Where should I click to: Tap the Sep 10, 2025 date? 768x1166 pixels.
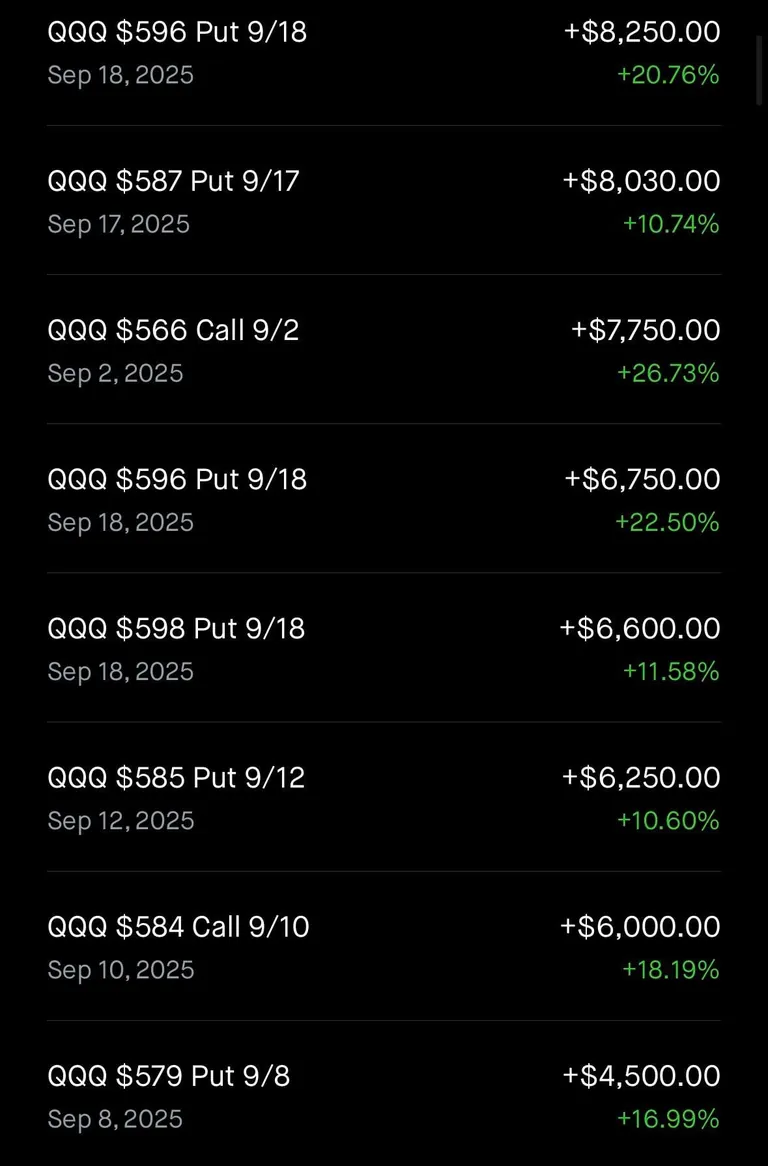pos(120,969)
